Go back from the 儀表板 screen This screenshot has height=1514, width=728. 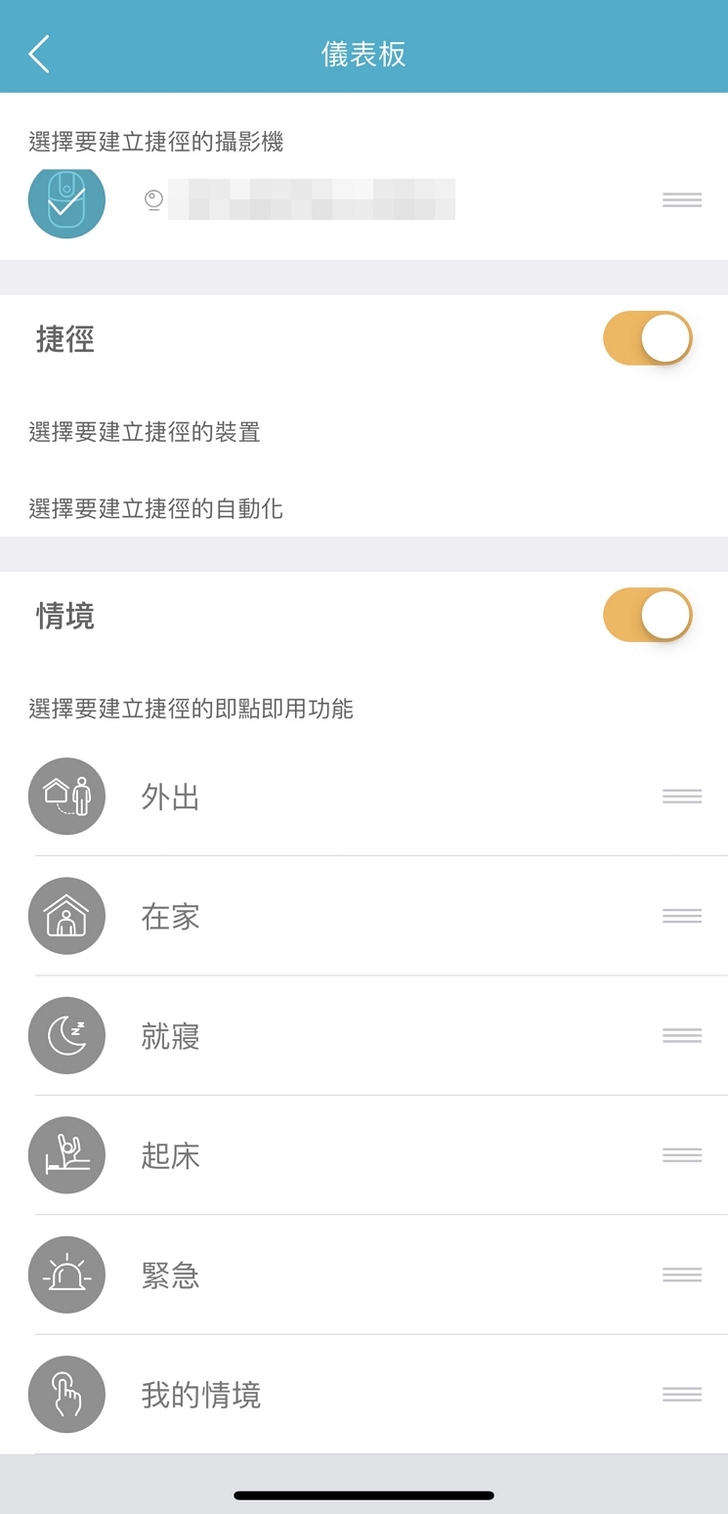coord(39,54)
